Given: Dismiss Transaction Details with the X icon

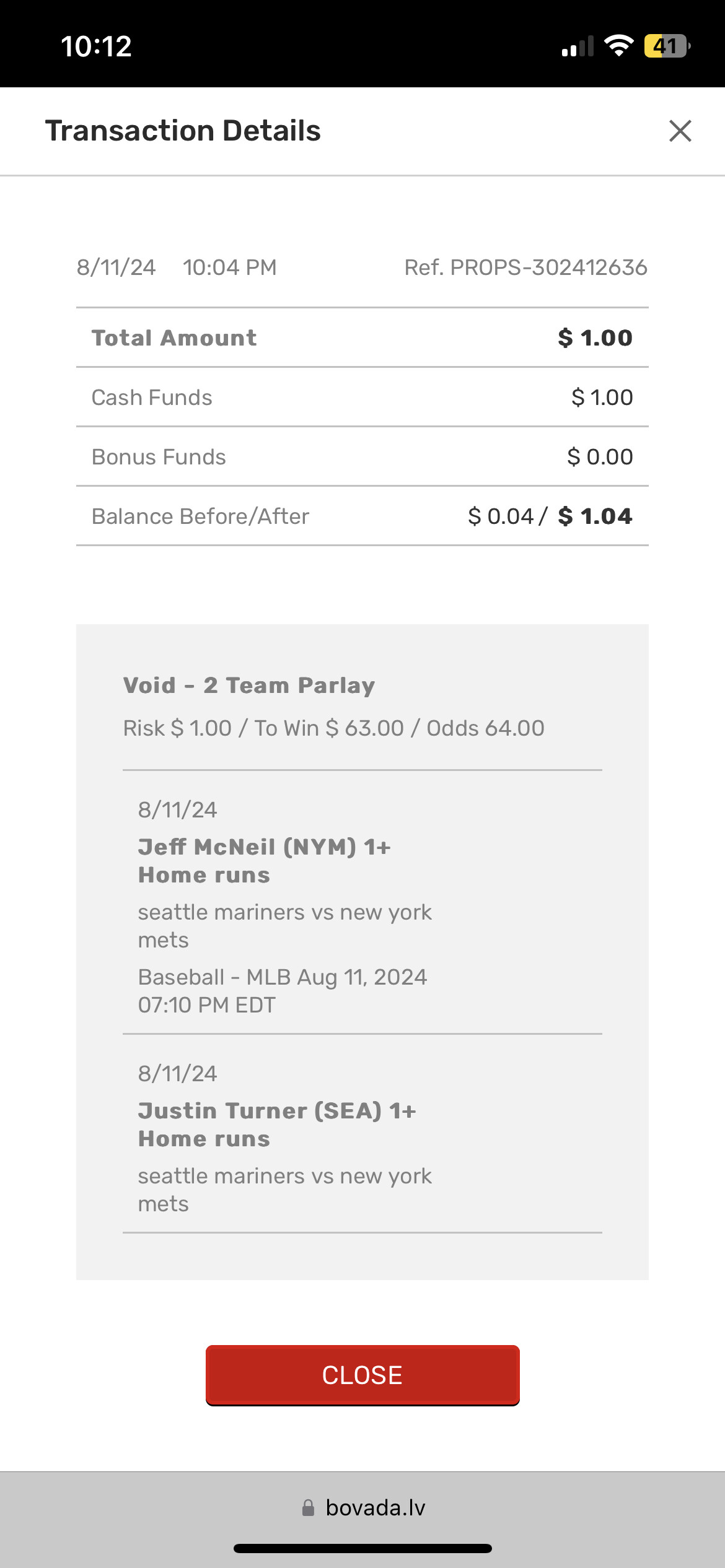Looking at the screenshot, I should [680, 131].
